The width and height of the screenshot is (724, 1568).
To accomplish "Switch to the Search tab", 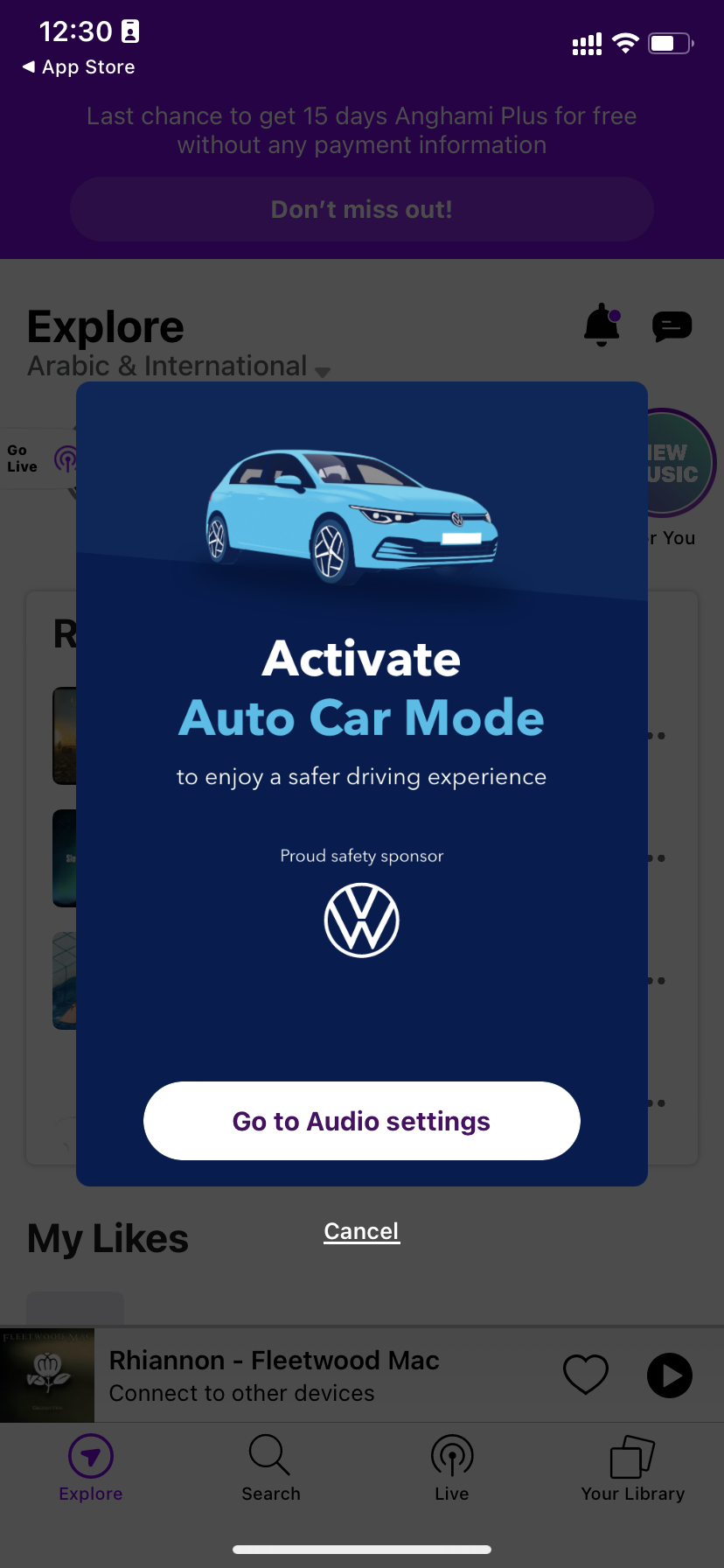I will click(270, 1468).
